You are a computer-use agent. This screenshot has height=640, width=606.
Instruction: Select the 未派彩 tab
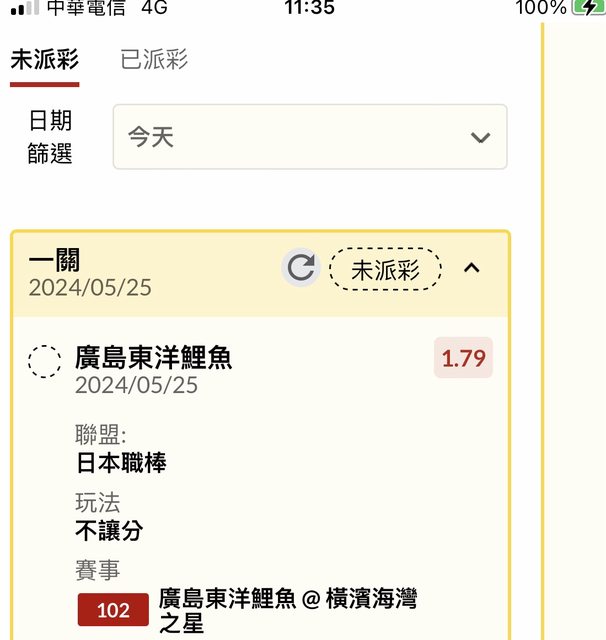point(44,60)
